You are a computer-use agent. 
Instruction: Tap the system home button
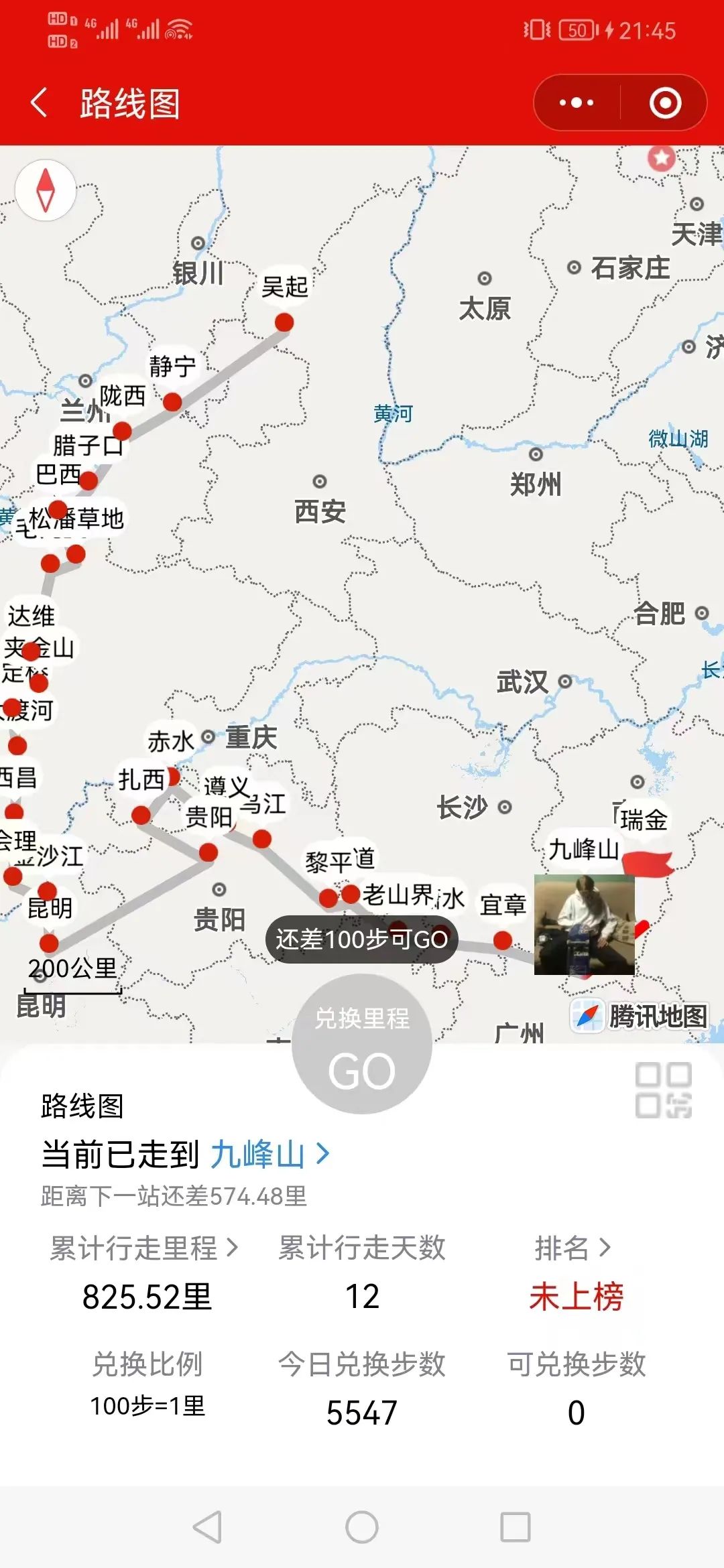[362, 1528]
